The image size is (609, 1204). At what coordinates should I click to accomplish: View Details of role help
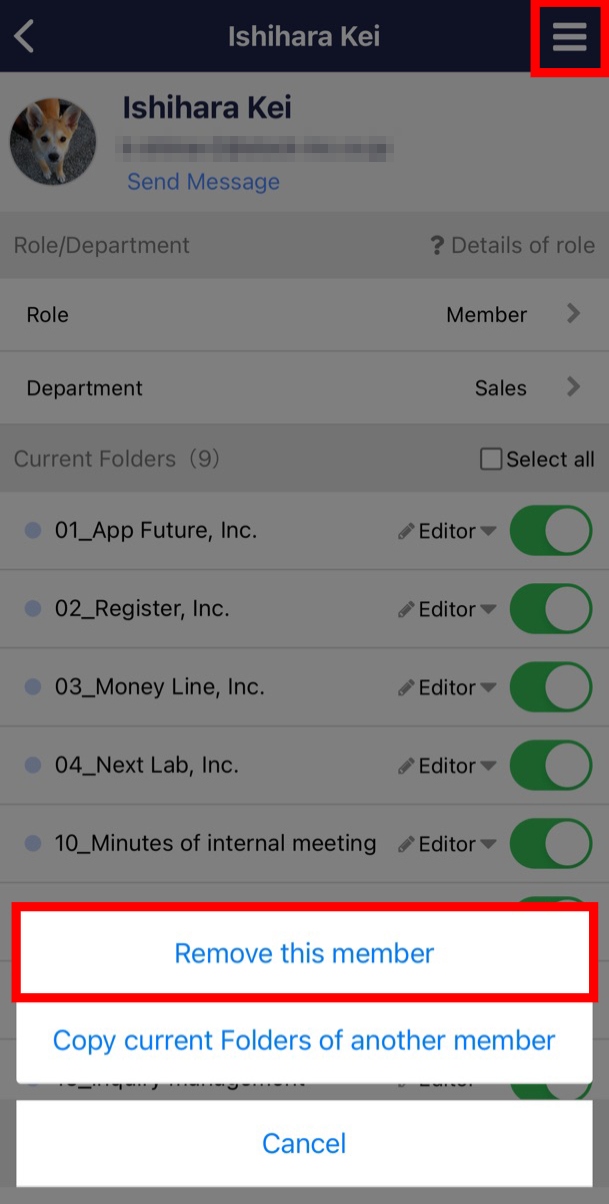coord(512,245)
